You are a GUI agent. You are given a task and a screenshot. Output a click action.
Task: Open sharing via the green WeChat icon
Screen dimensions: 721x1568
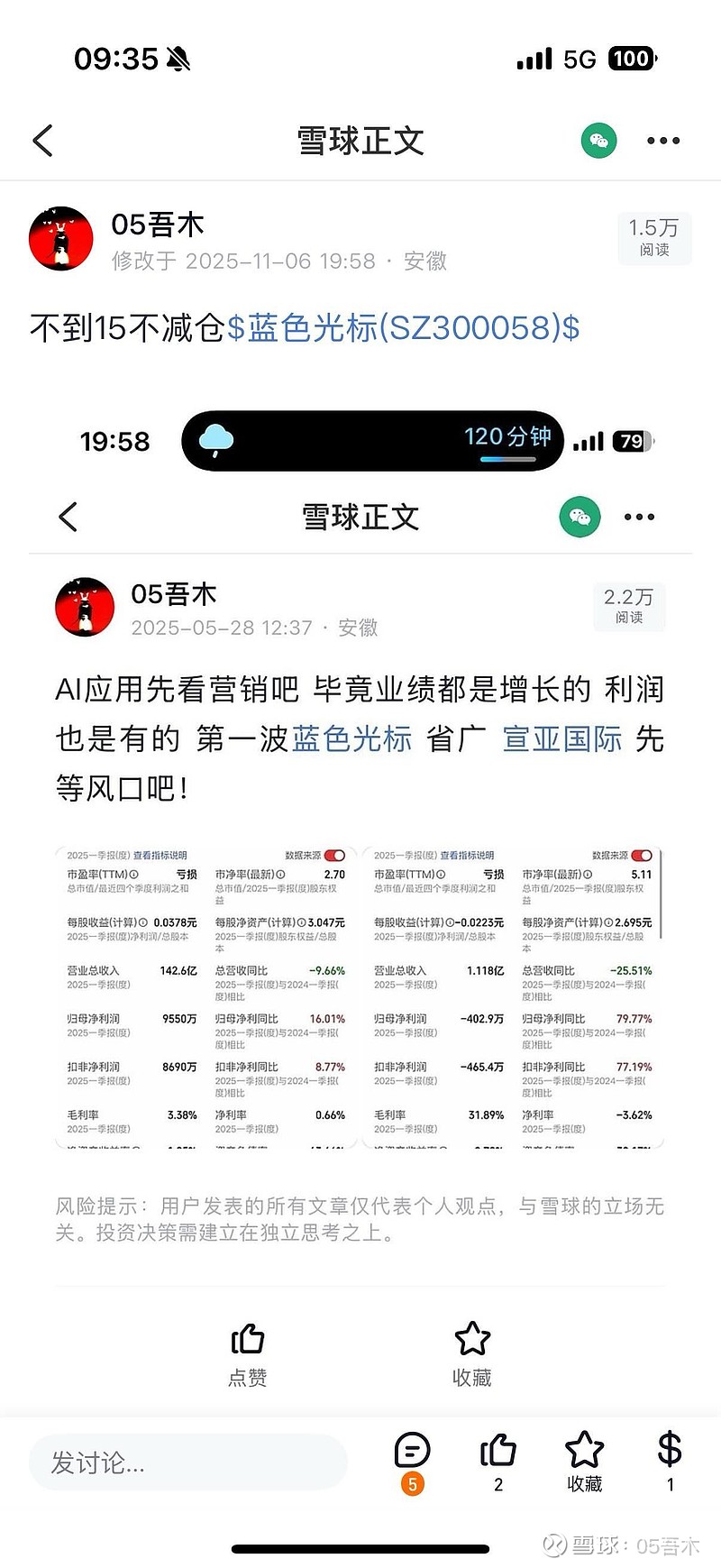click(x=599, y=141)
